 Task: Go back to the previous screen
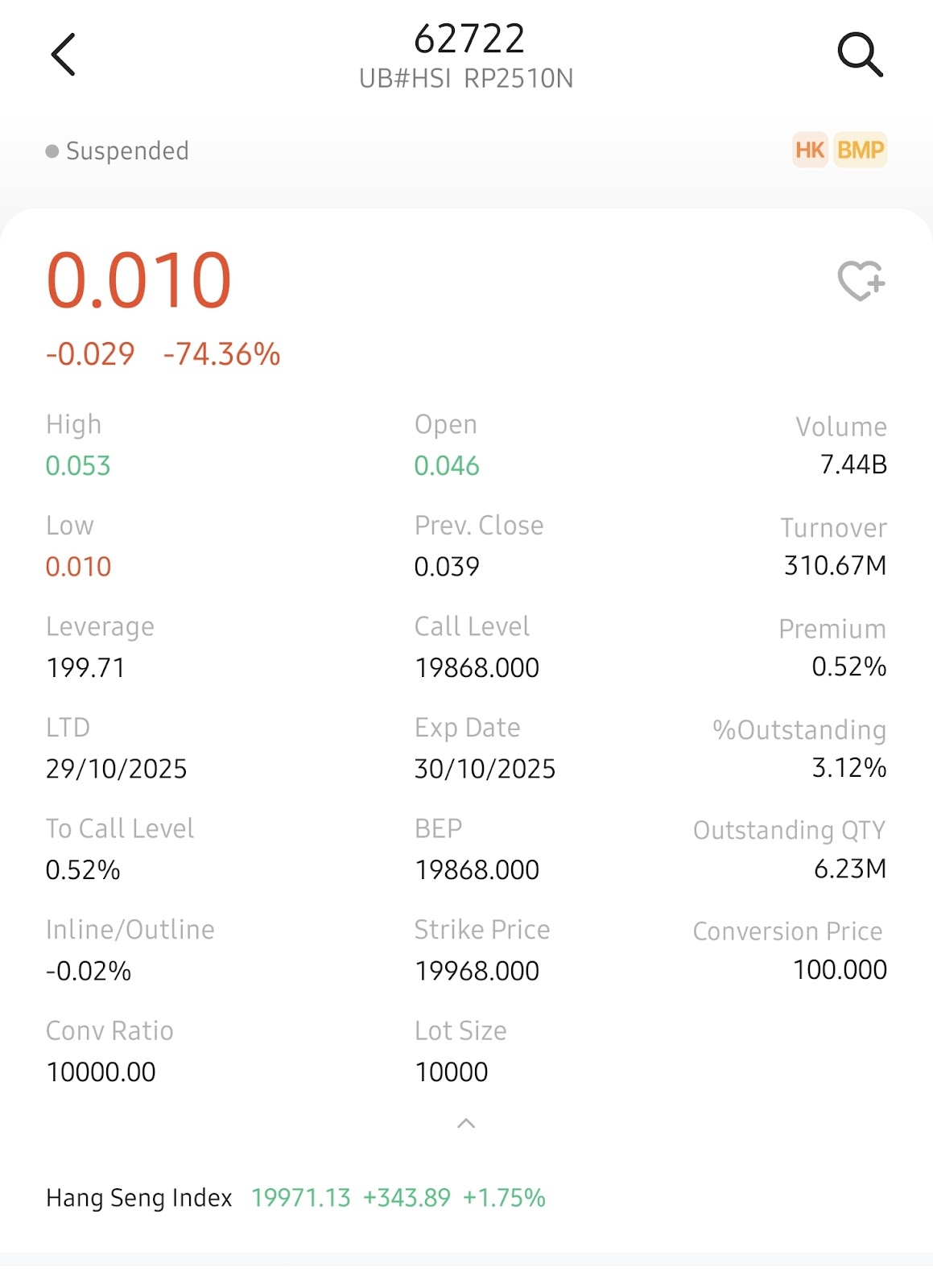pos(63,55)
